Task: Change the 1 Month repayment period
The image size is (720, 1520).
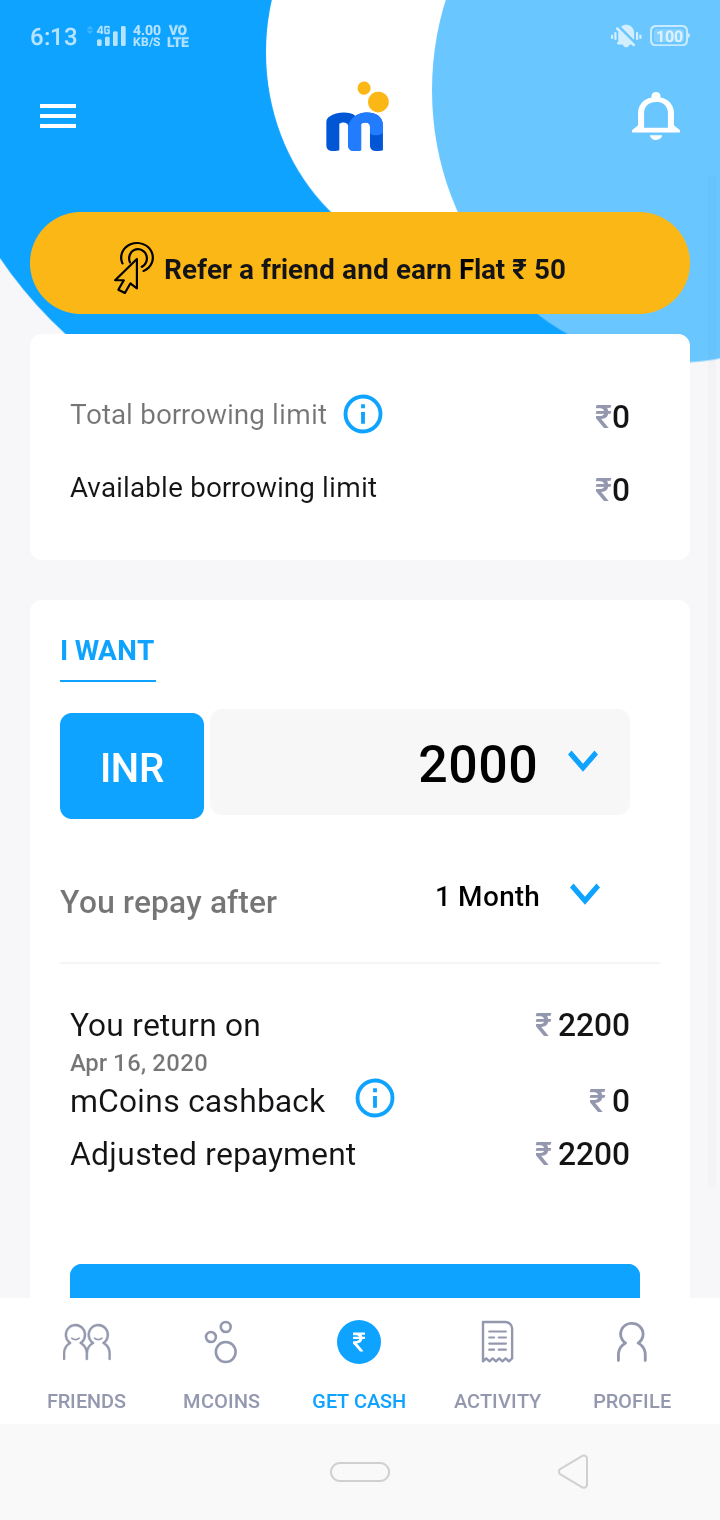Action: point(517,895)
